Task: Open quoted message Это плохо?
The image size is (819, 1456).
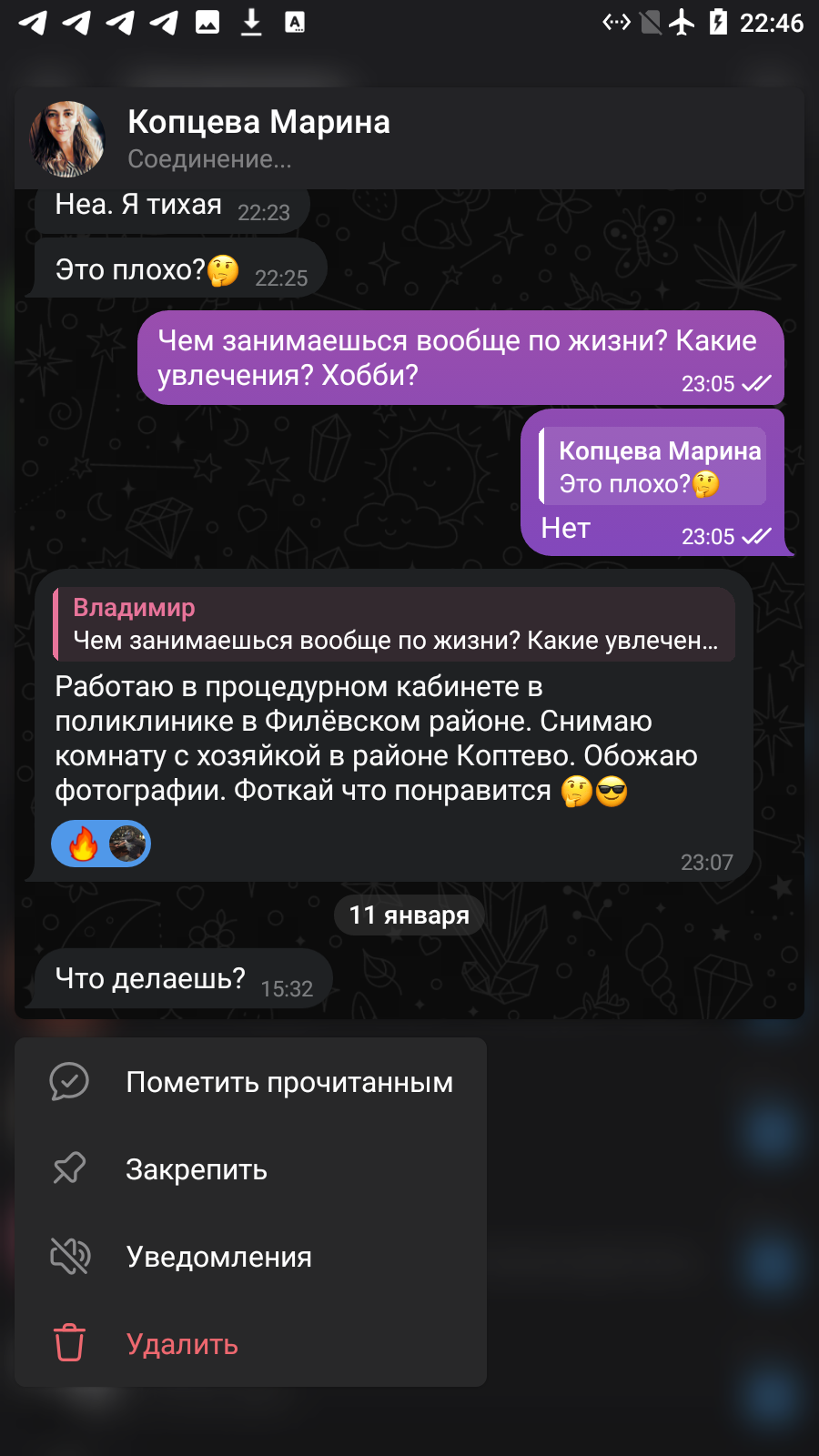Action: [652, 466]
